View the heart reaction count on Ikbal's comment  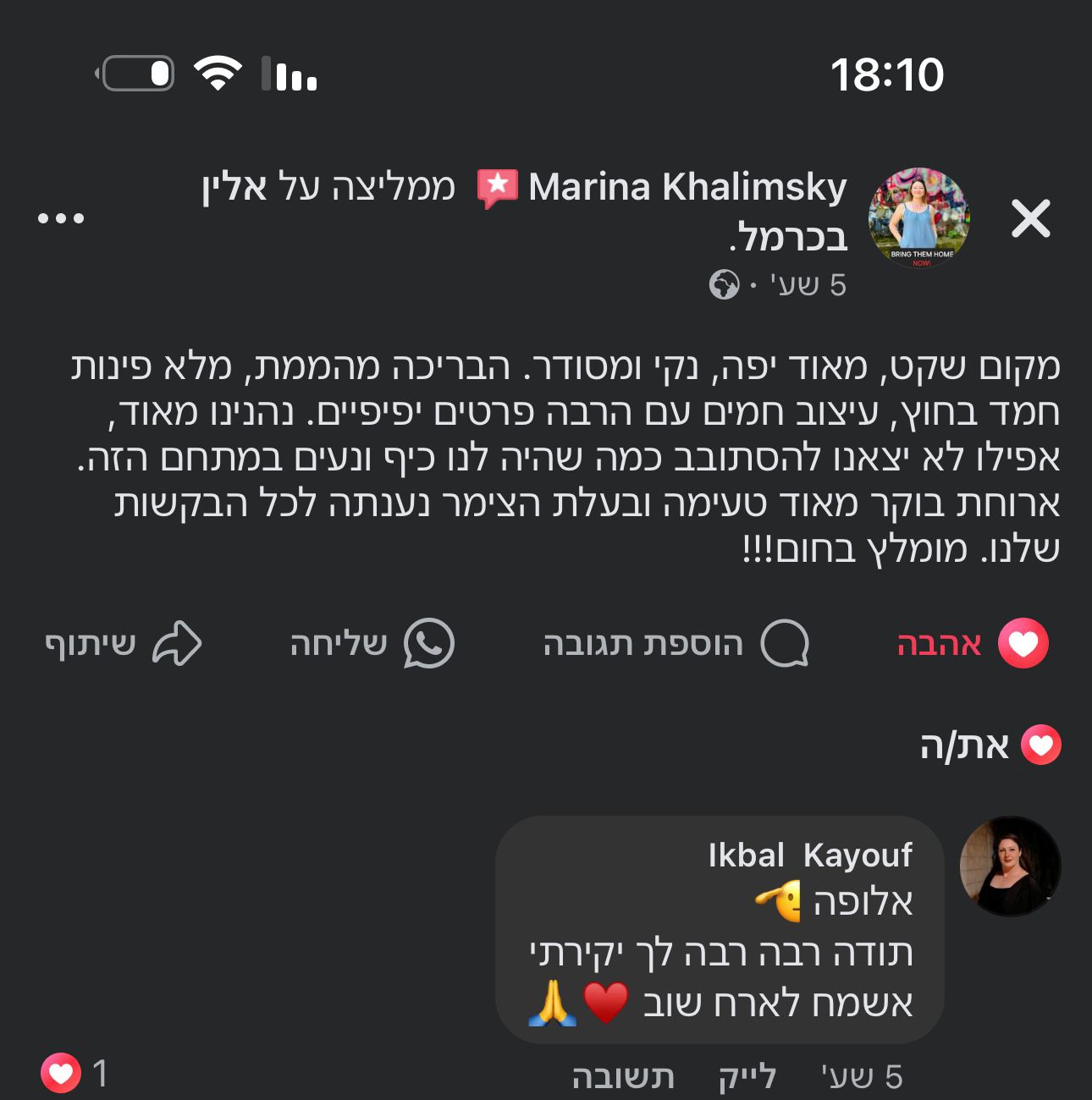coord(74,1074)
